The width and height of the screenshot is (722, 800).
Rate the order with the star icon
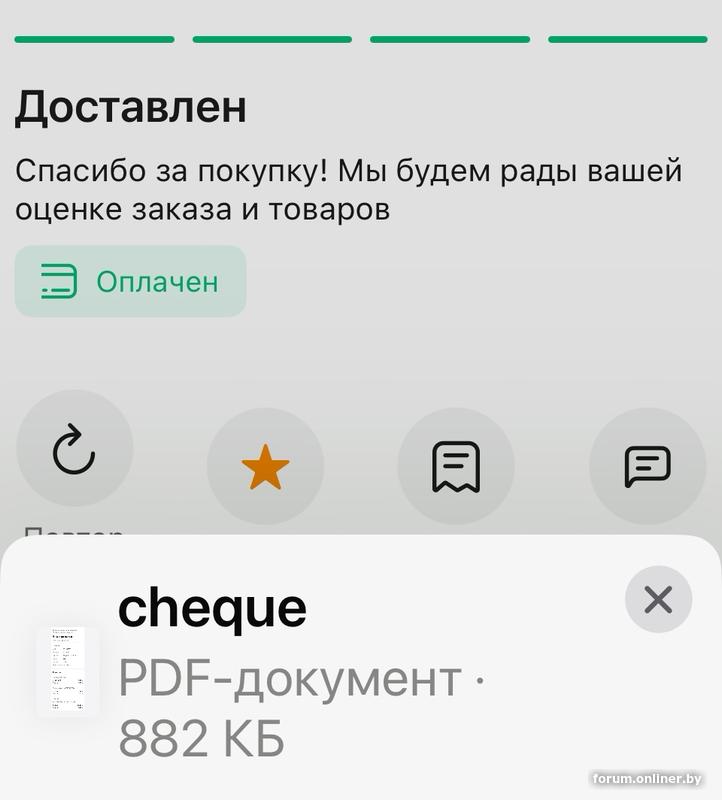265,467
